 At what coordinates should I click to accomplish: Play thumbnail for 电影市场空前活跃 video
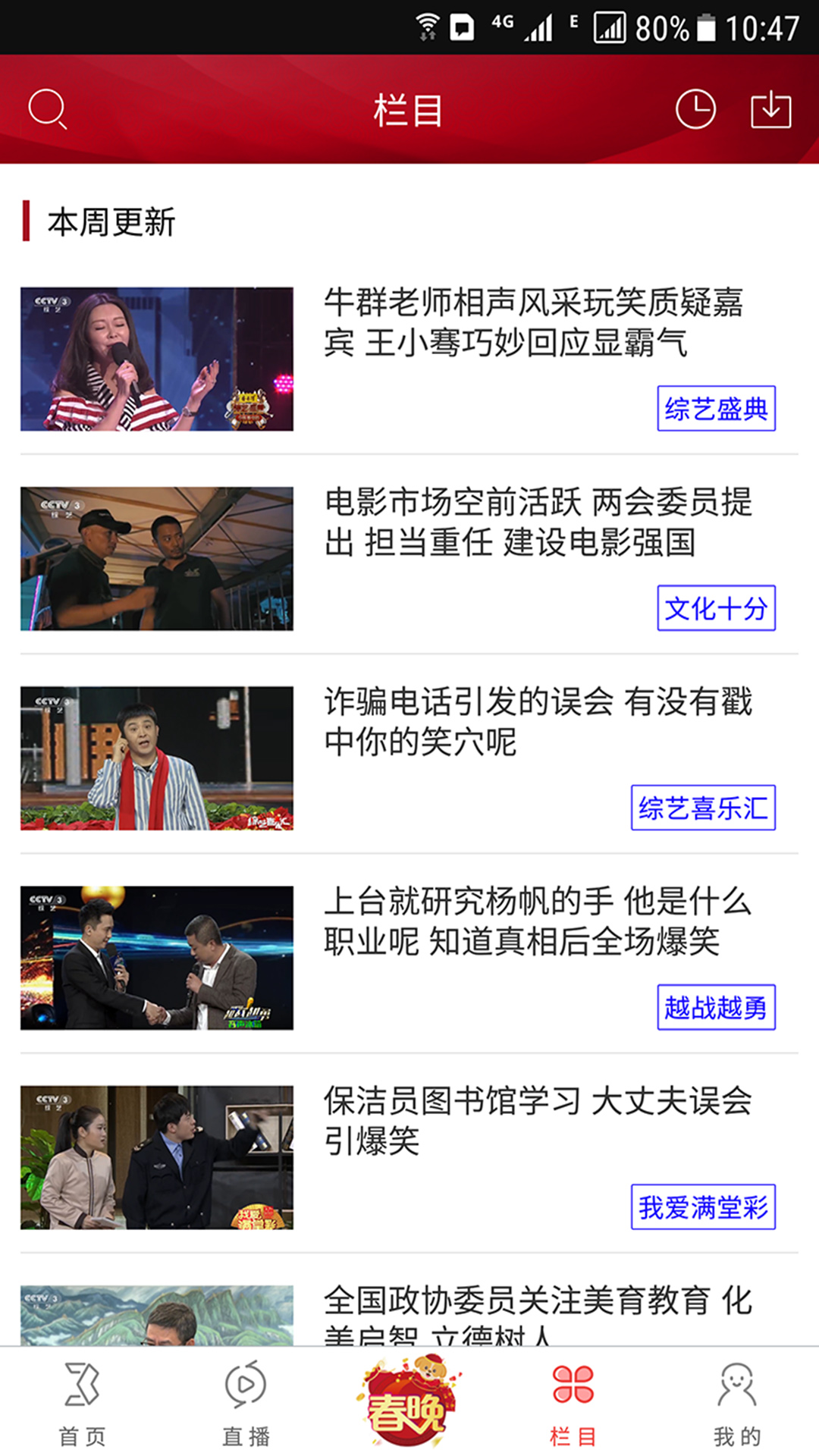pos(157,559)
